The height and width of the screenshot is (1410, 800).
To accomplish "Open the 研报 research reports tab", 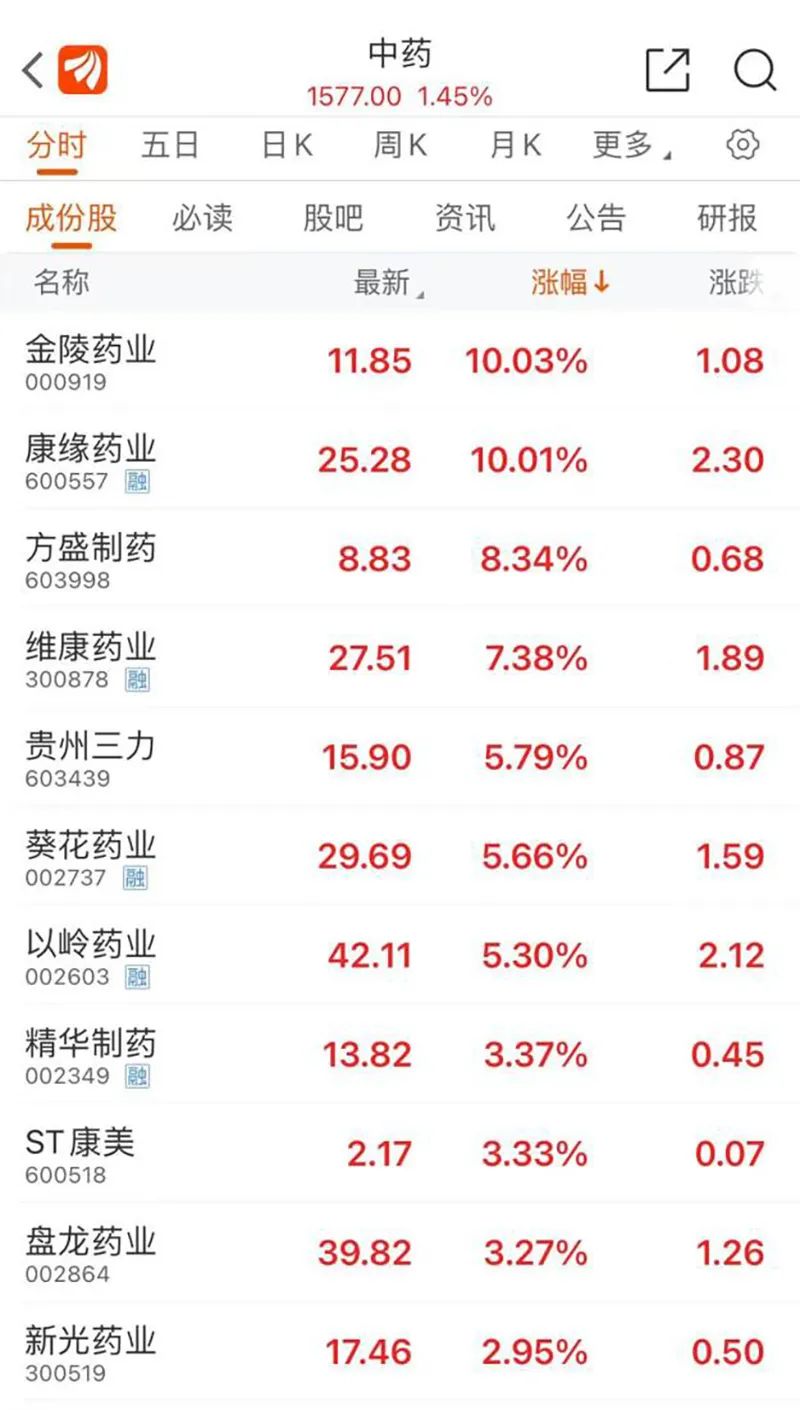I will 727,217.
